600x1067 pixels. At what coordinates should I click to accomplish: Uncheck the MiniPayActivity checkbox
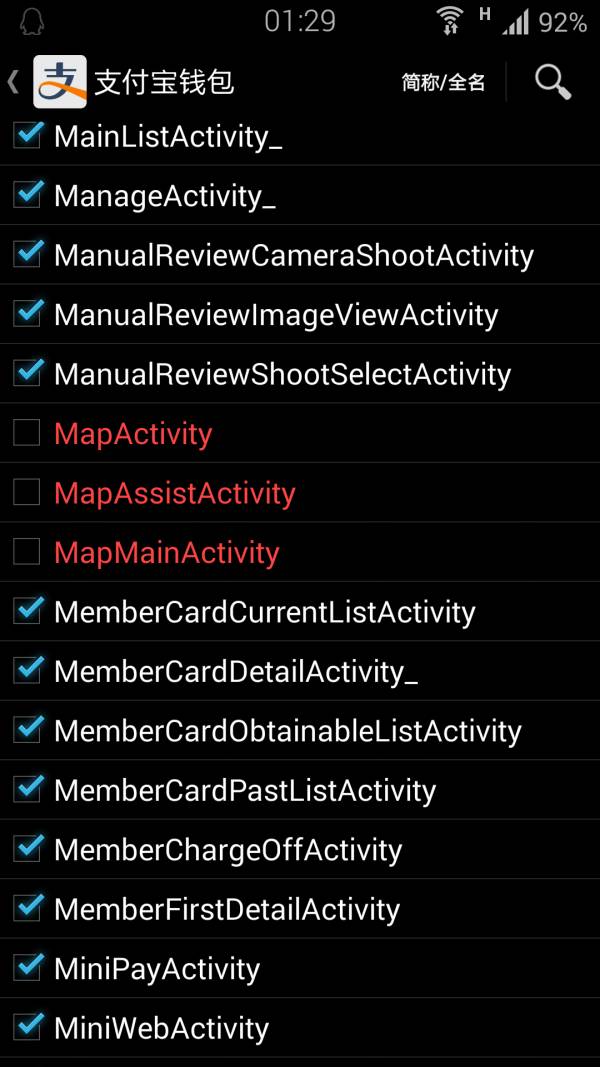point(27,967)
